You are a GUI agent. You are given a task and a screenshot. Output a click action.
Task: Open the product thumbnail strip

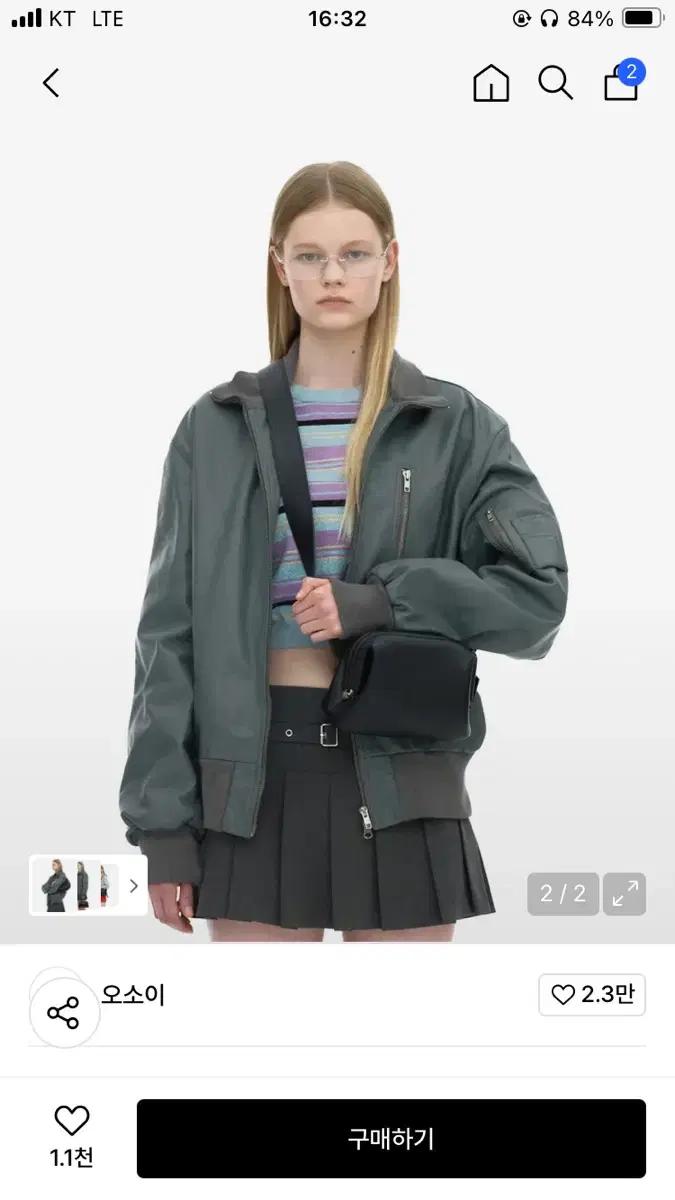(88, 885)
